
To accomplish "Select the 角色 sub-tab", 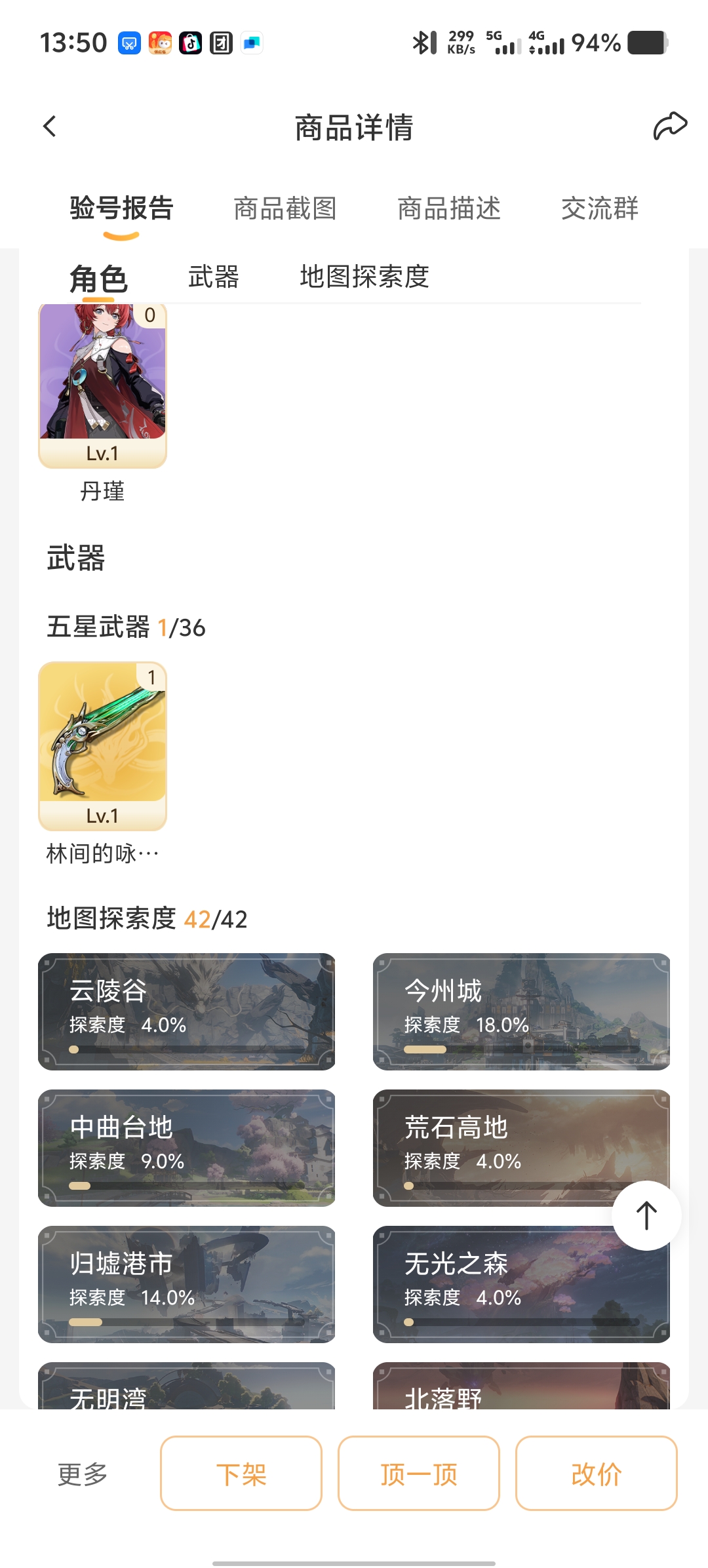I will coord(98,279).
